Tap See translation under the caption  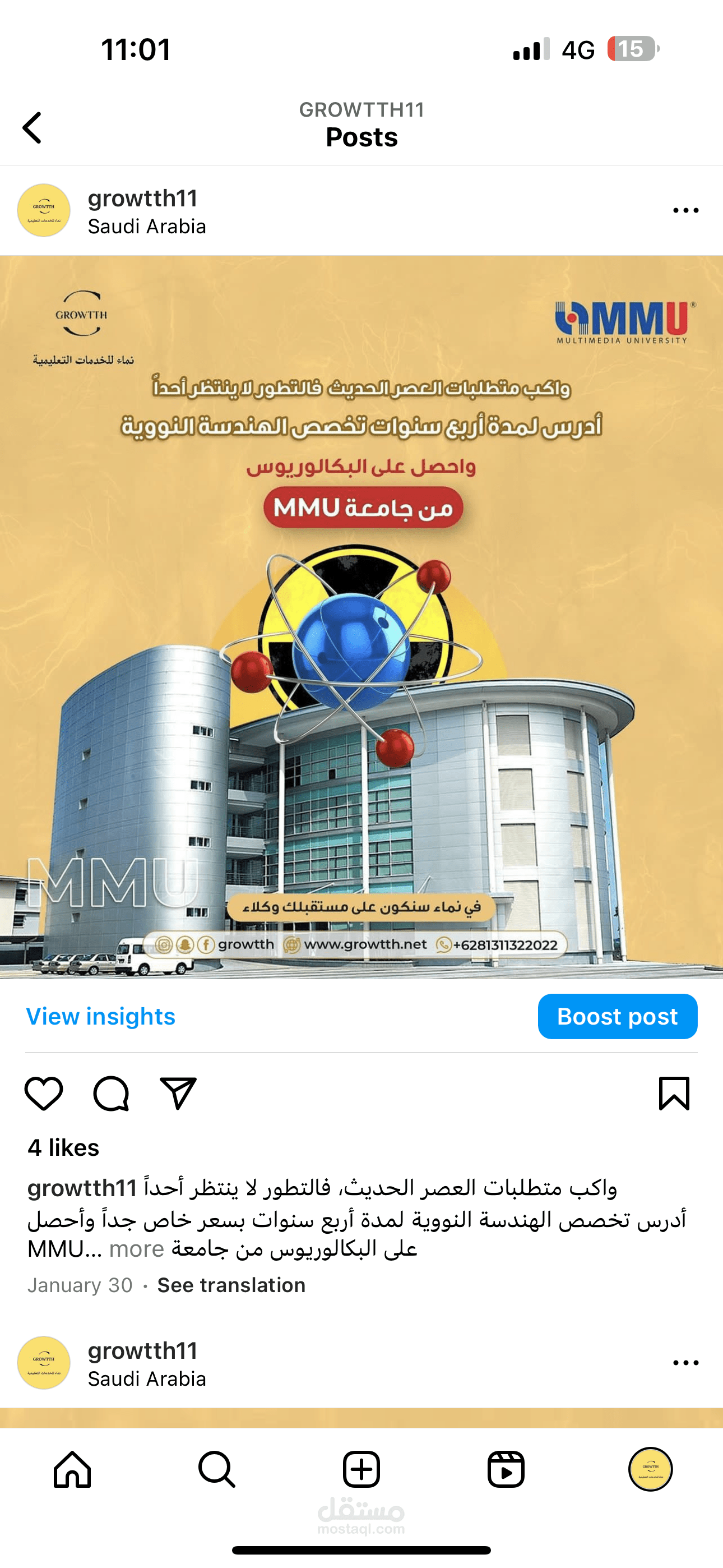click(x=231, y=1285)
